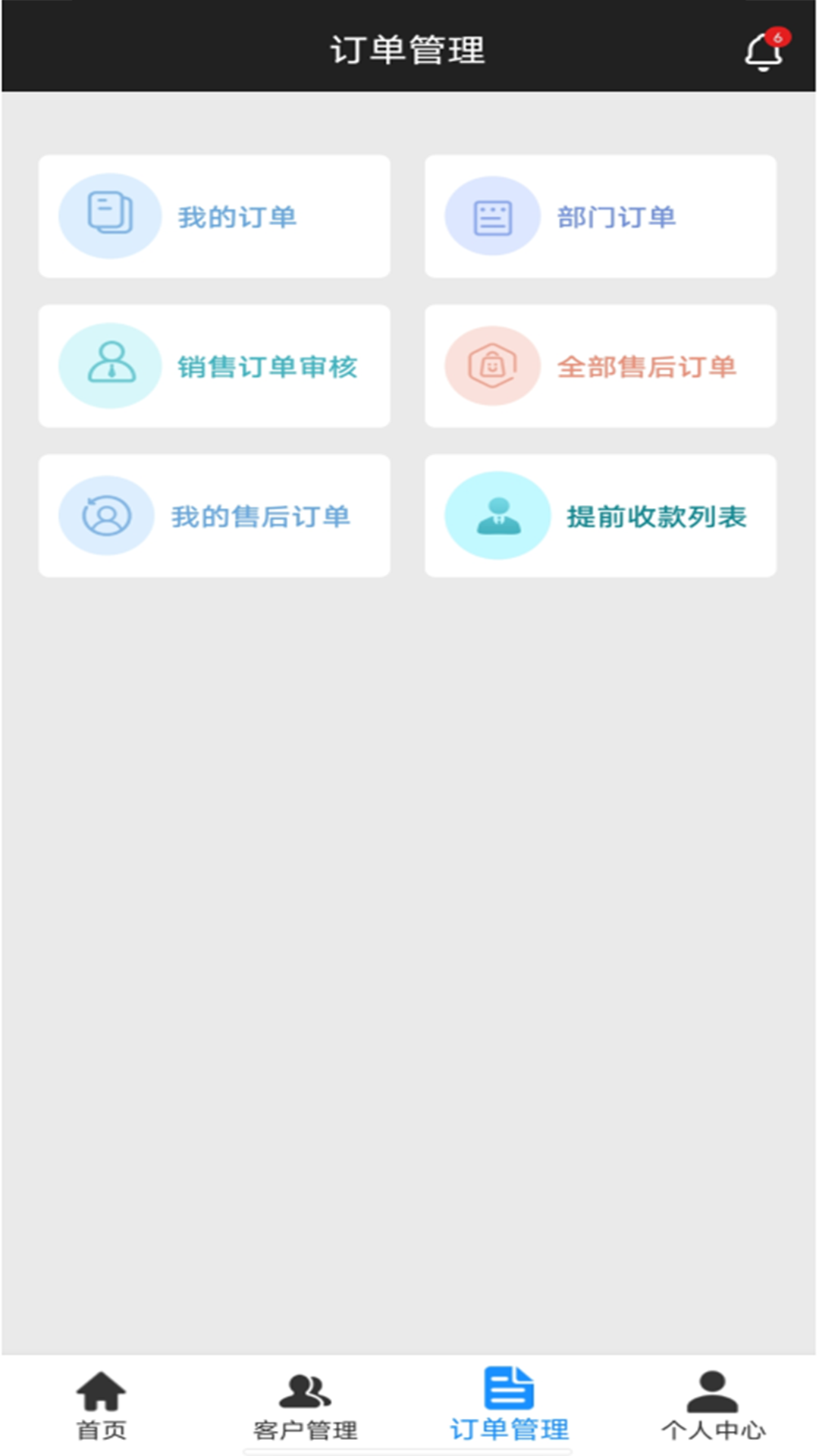Open 我的订单 card

(x=215, y=215)
